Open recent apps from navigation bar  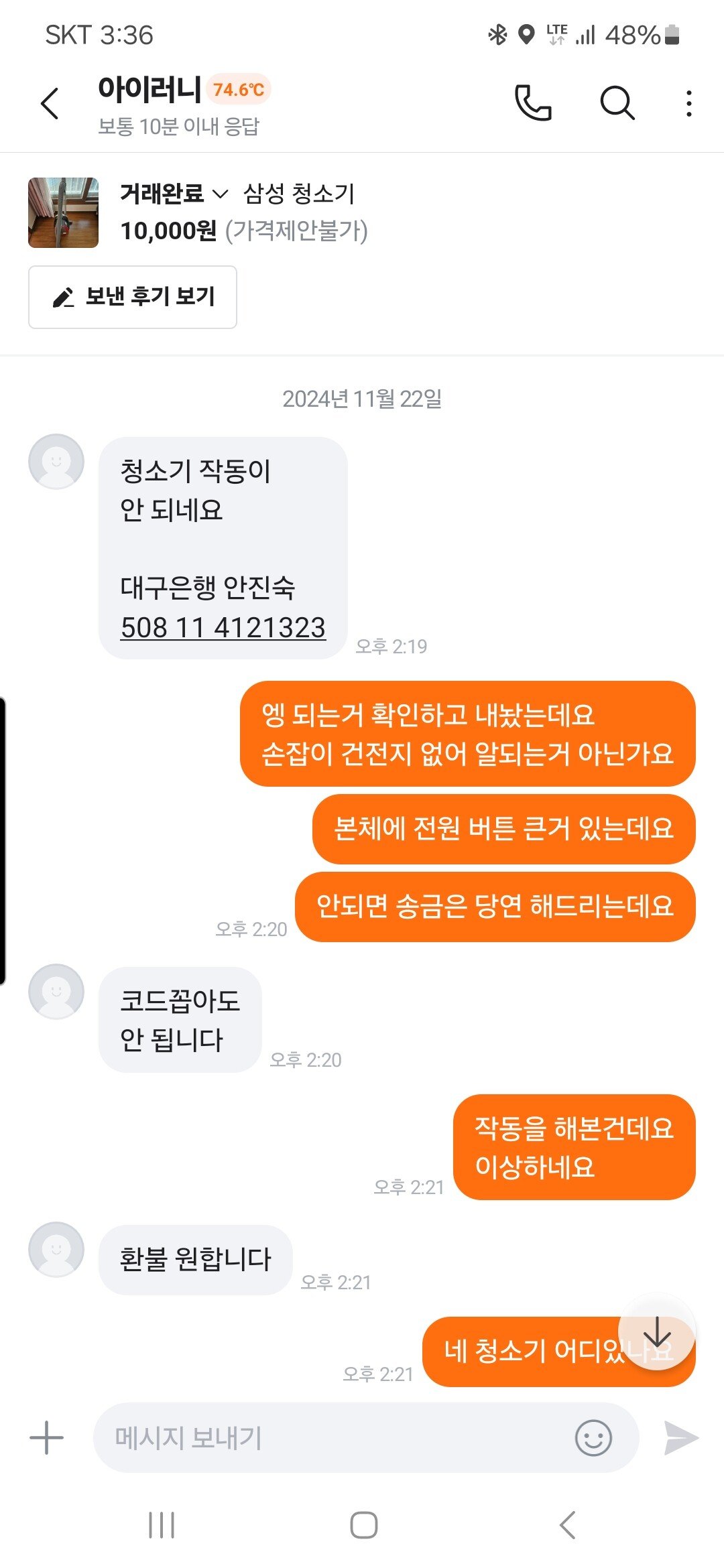pos(162,1526)
